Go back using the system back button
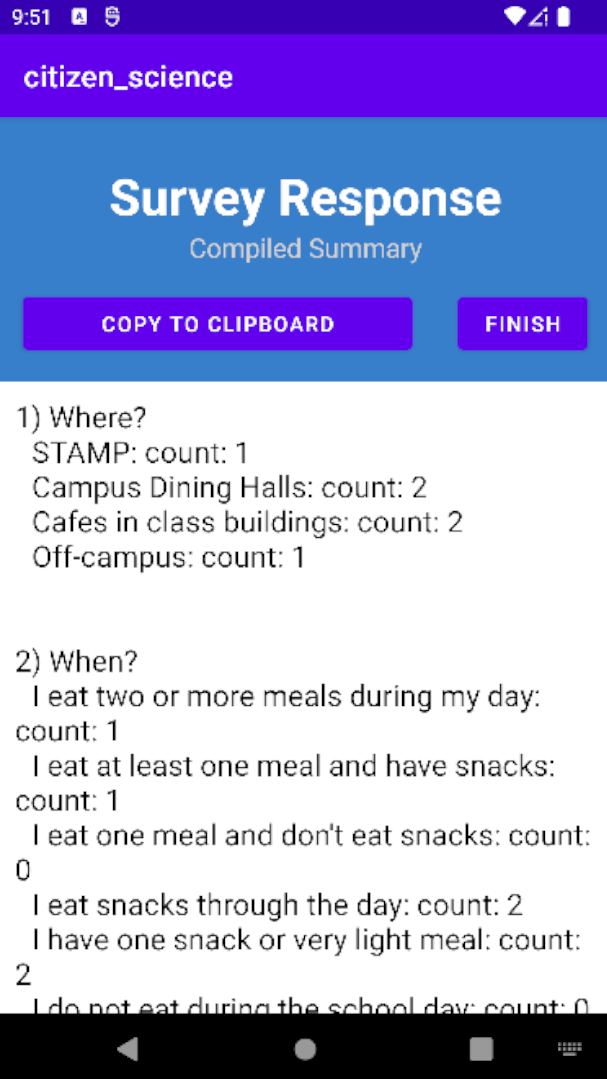Image resolution: width=607 pixels, height=1079 pixels. click(128, 1049)
